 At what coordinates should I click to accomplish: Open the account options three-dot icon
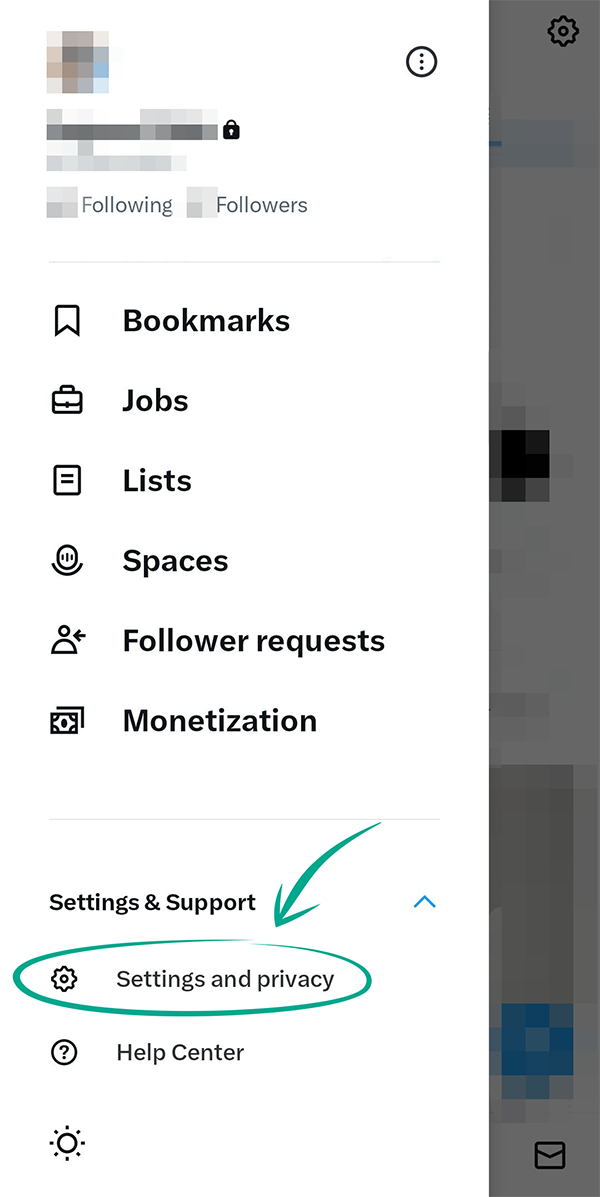coord(422,62)
